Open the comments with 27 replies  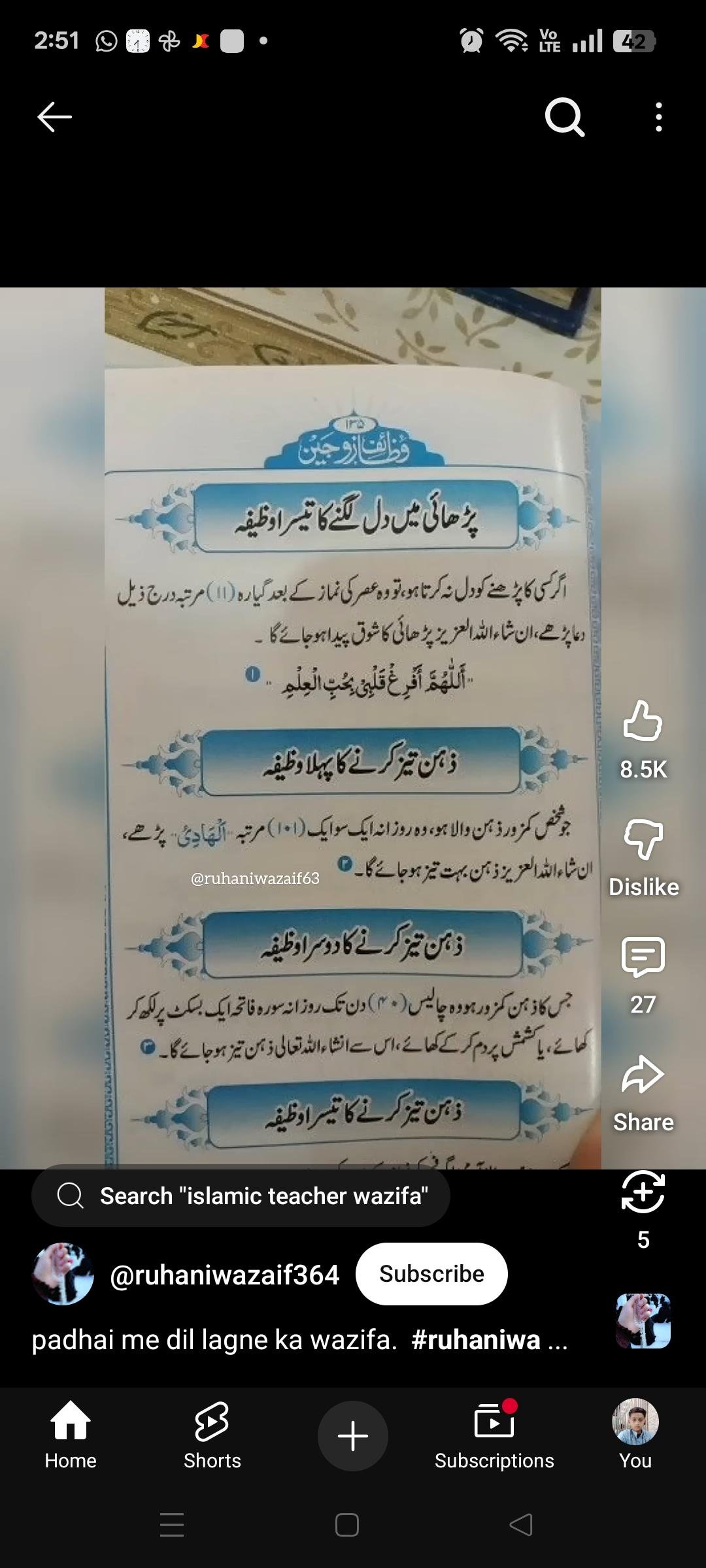[643, 957]
